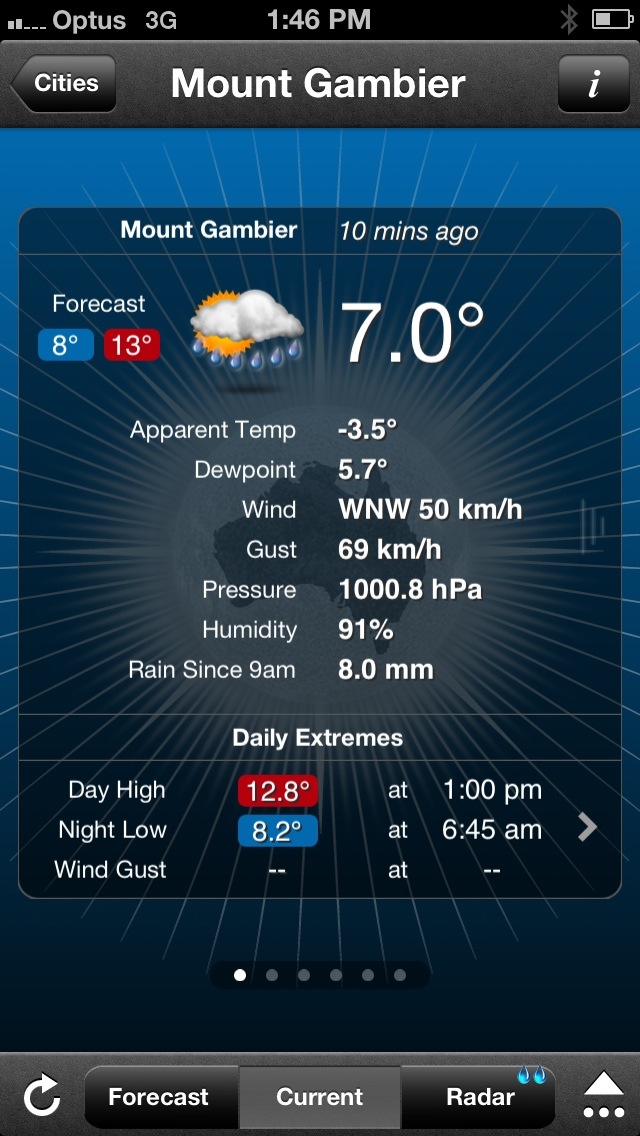This screenshot has width=640, height=1136.
Task: Switch to the Forecast tab
Action: [x=159, y=1097]
